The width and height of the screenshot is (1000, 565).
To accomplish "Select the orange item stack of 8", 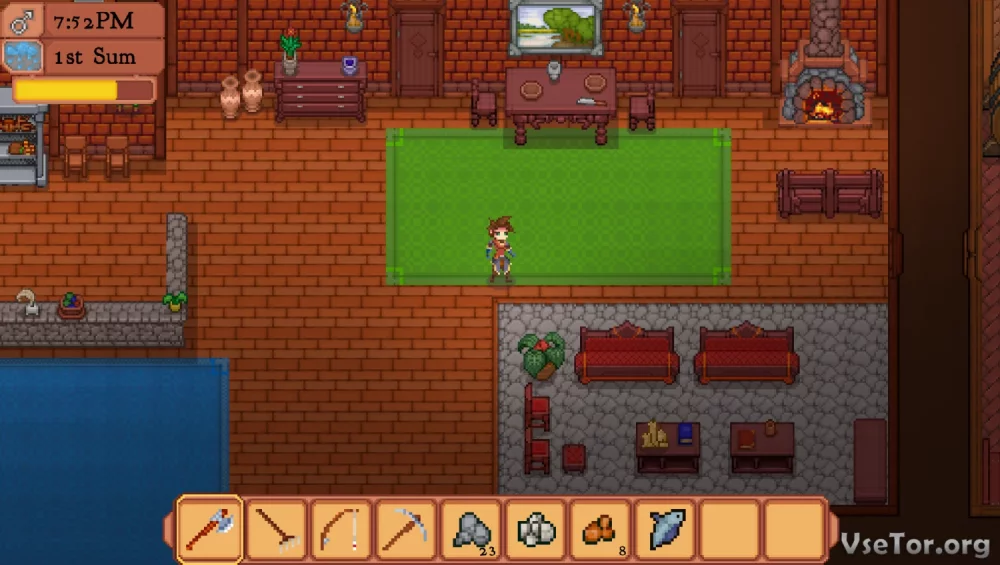I will (x=600, y=529).
